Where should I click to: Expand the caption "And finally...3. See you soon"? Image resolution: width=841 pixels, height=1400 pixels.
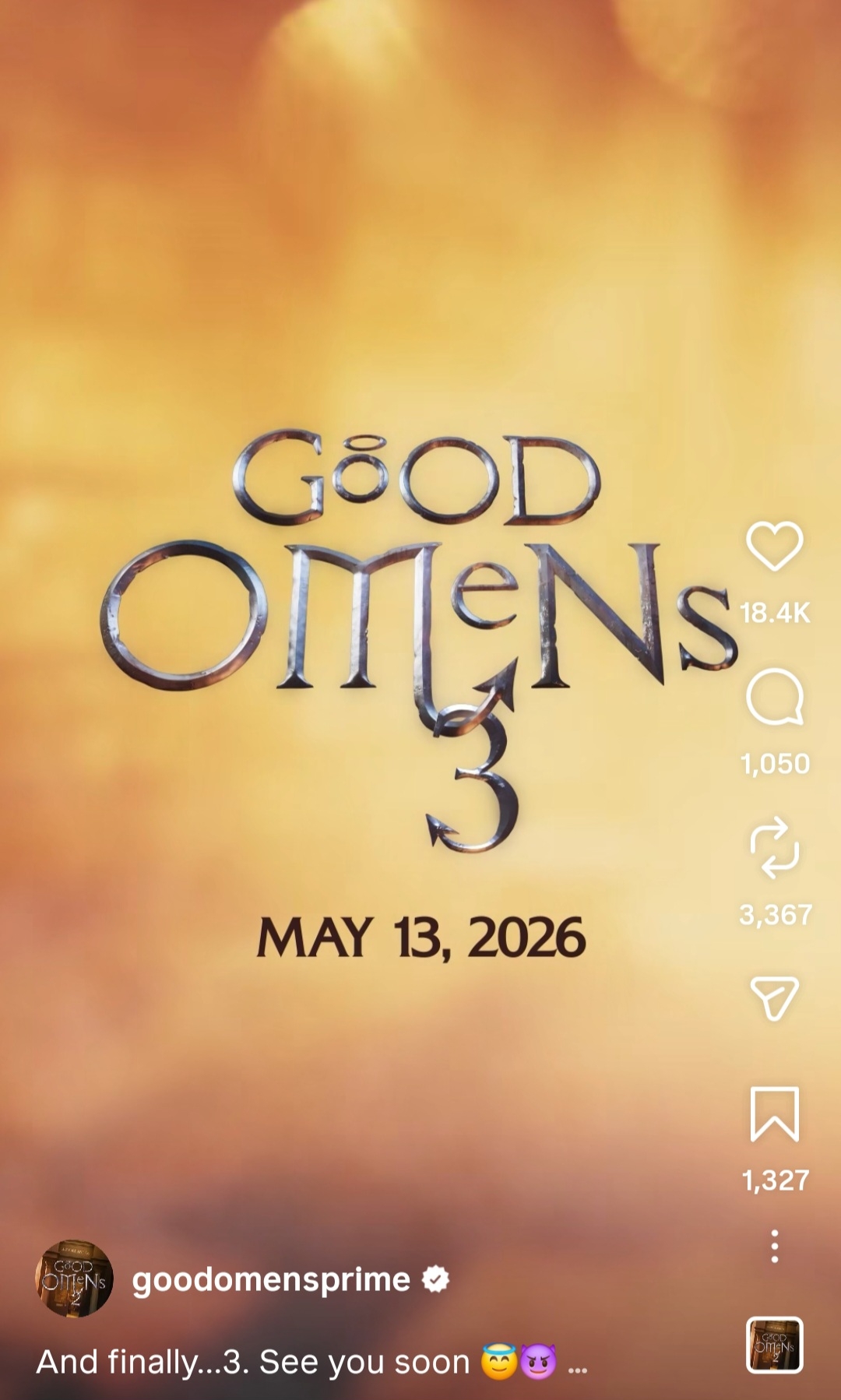coord(578,1363)
